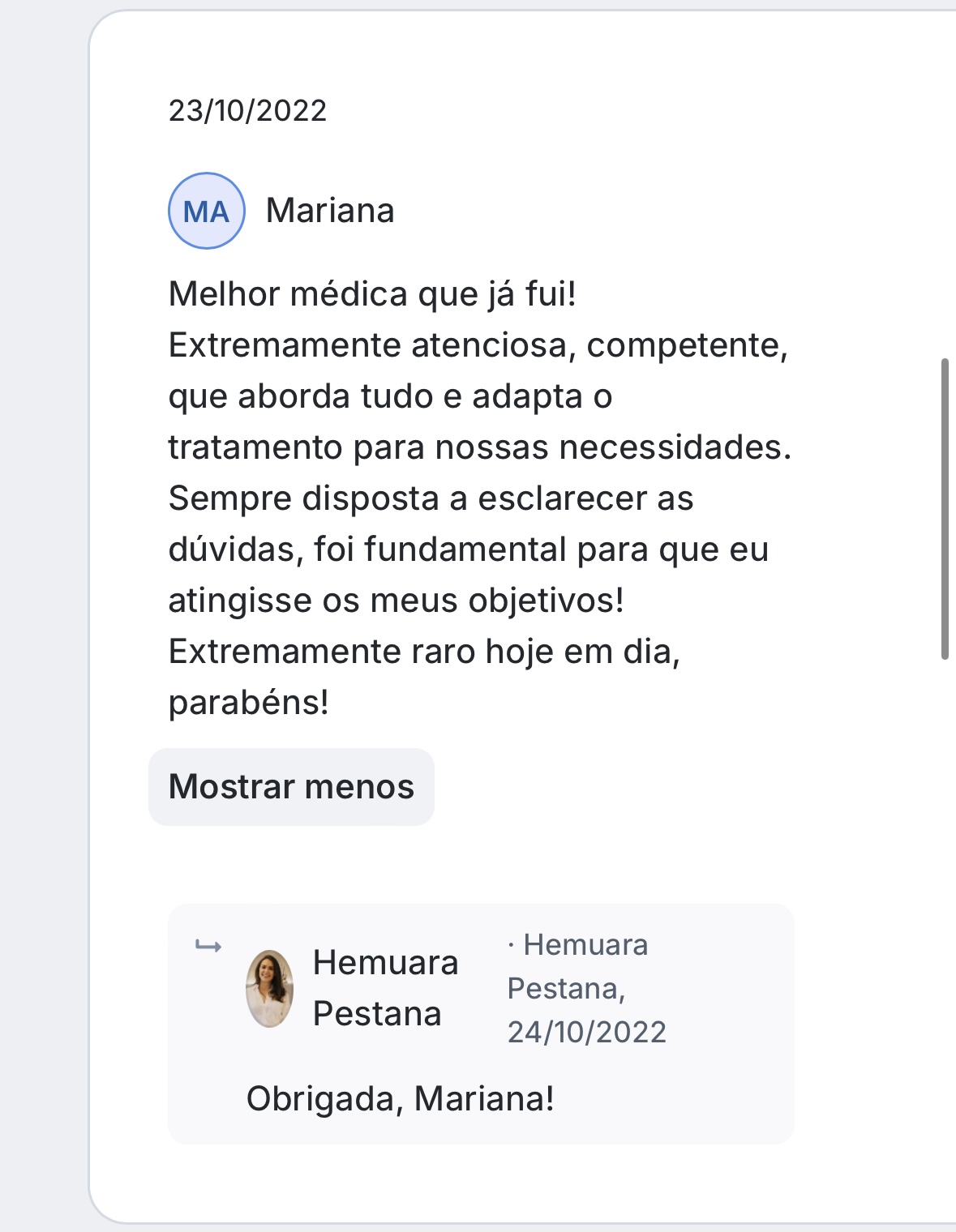The image size is (956, 1232).
Task: Collapse review with Mostrar menos
Action: 291,787
